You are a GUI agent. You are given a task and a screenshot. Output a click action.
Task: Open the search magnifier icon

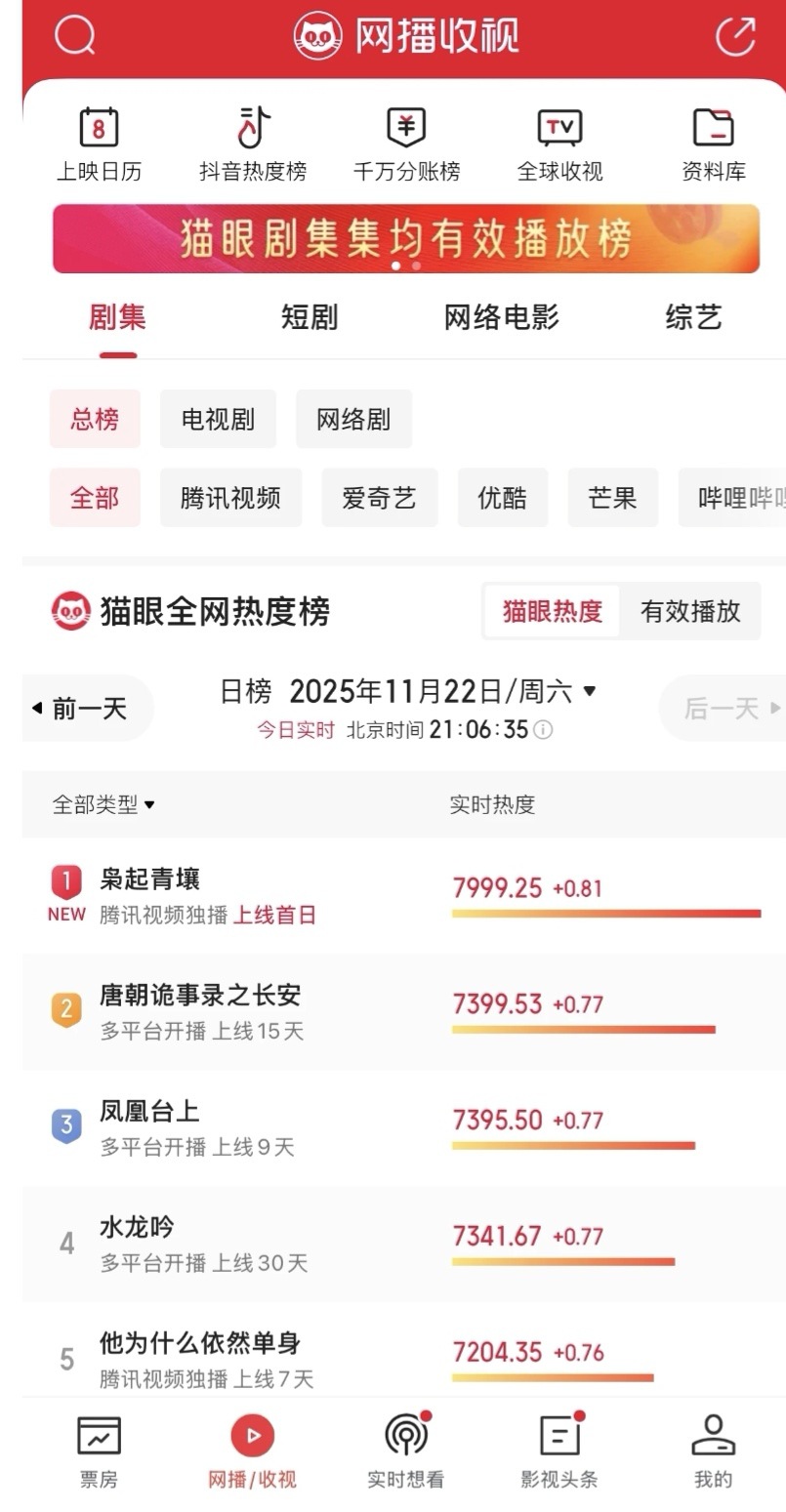[71, 35]
